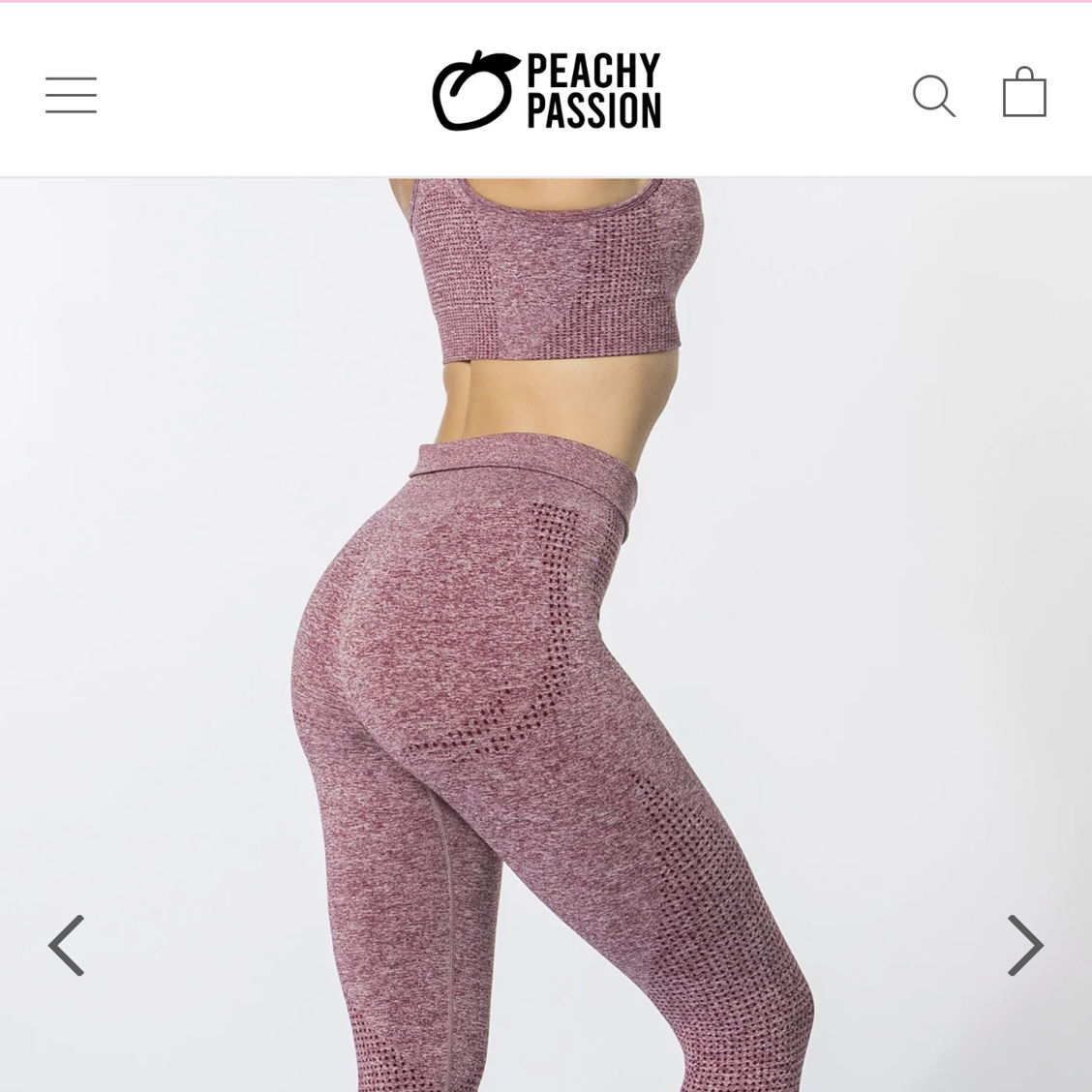Open the search icon
This screenshot has height=1092, width=1092.
pos(933,95)
